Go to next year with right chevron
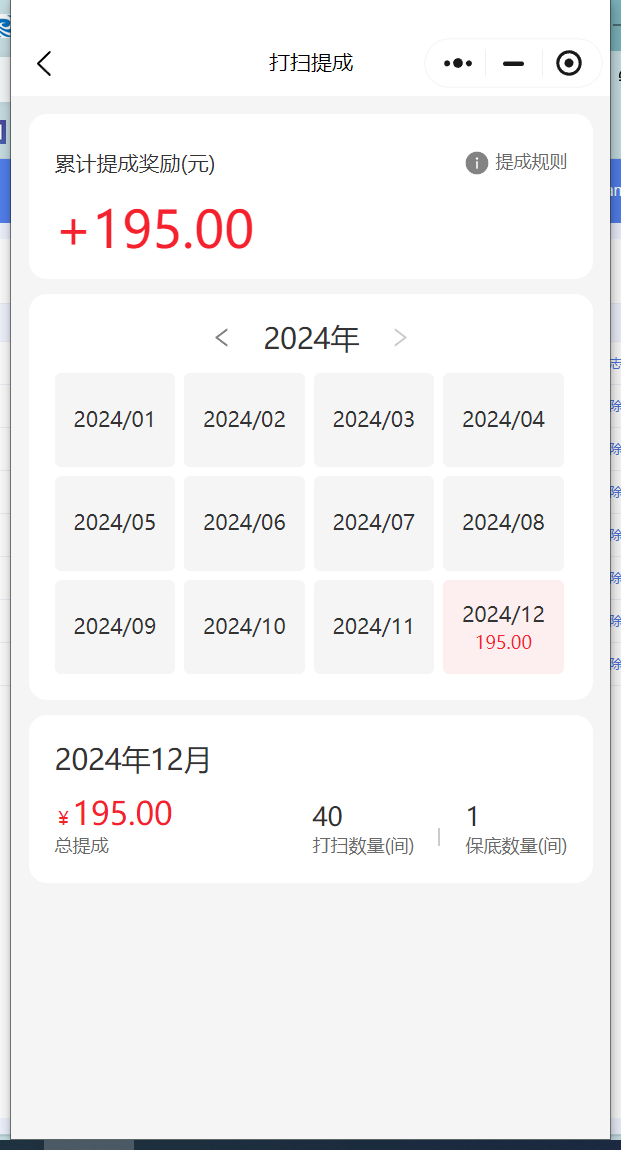The image size is (621, 1150). click(x=400, y=338)
